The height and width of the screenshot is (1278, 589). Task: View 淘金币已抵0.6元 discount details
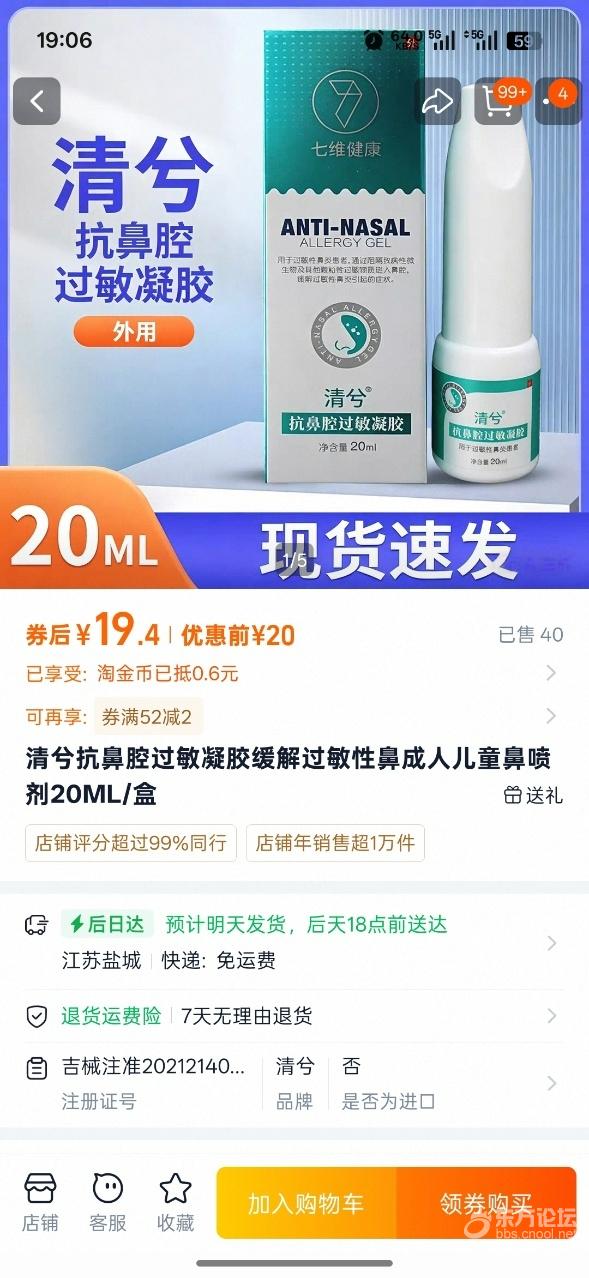[294, 673]
